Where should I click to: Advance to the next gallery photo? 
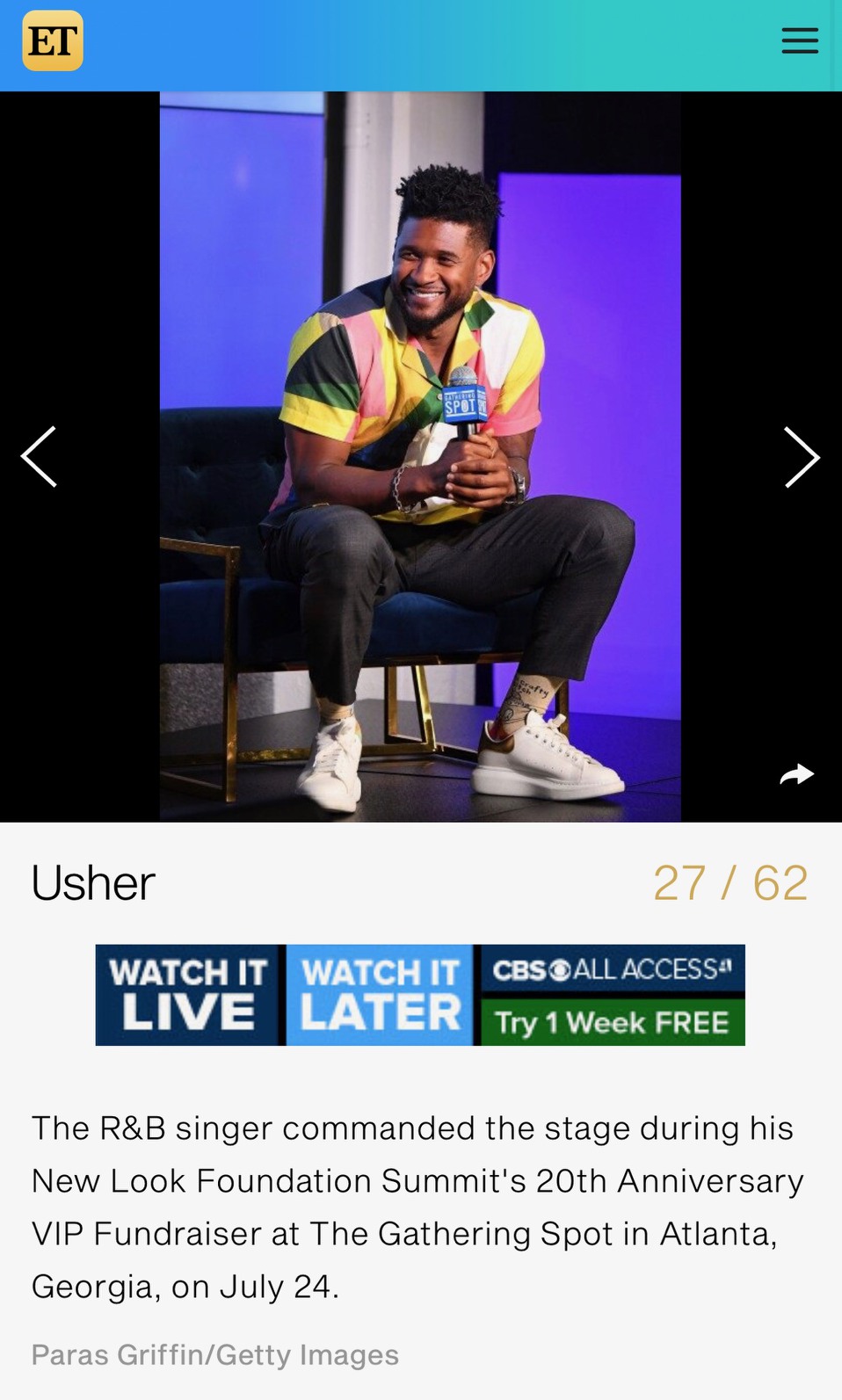click(801, 456)
